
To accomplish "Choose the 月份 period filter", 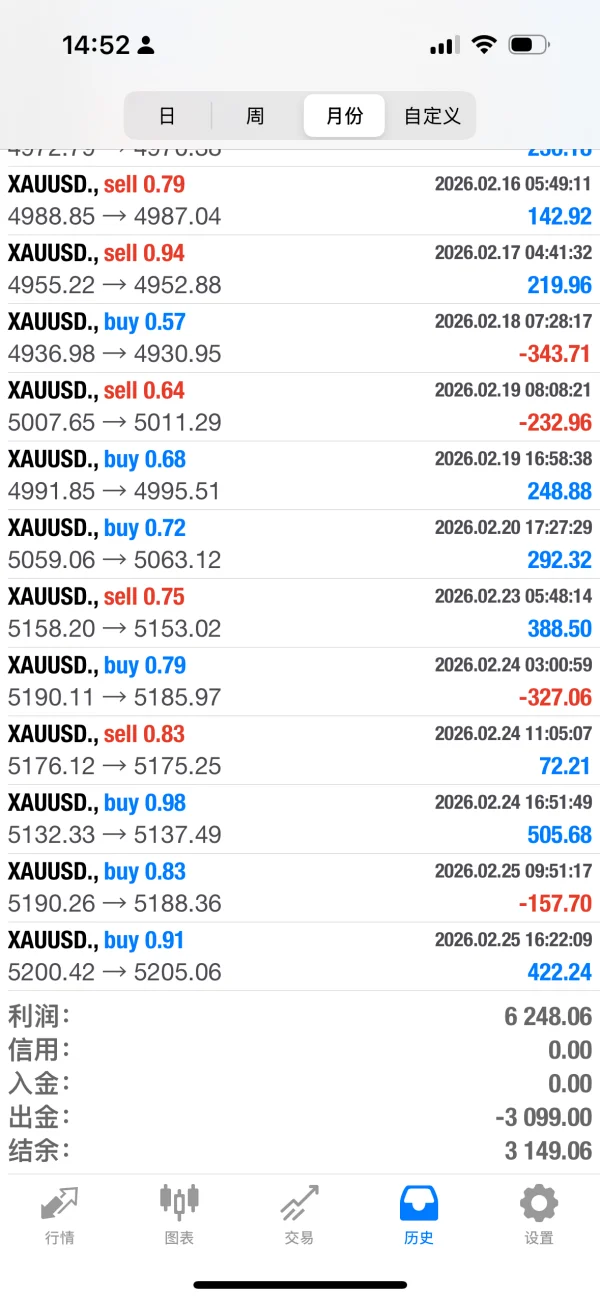I will point(344,116).
